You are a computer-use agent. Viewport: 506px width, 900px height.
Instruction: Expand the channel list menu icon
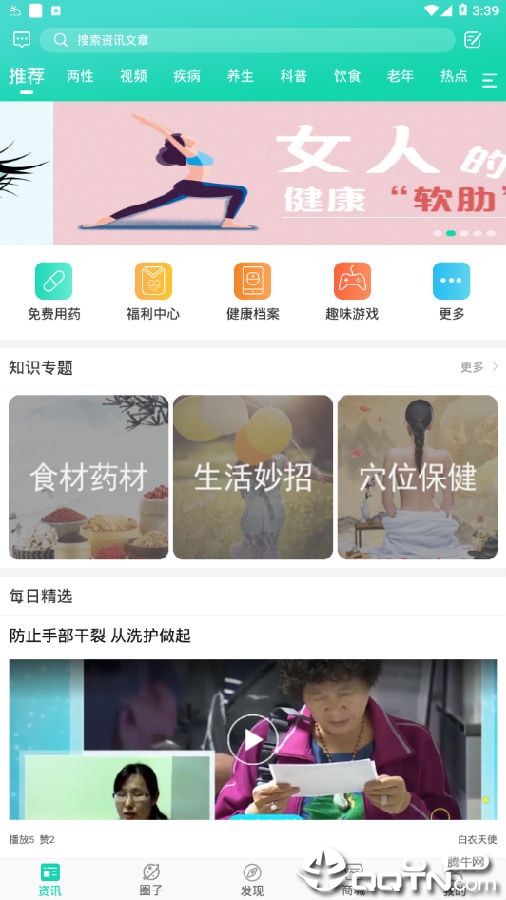point(489,80)
